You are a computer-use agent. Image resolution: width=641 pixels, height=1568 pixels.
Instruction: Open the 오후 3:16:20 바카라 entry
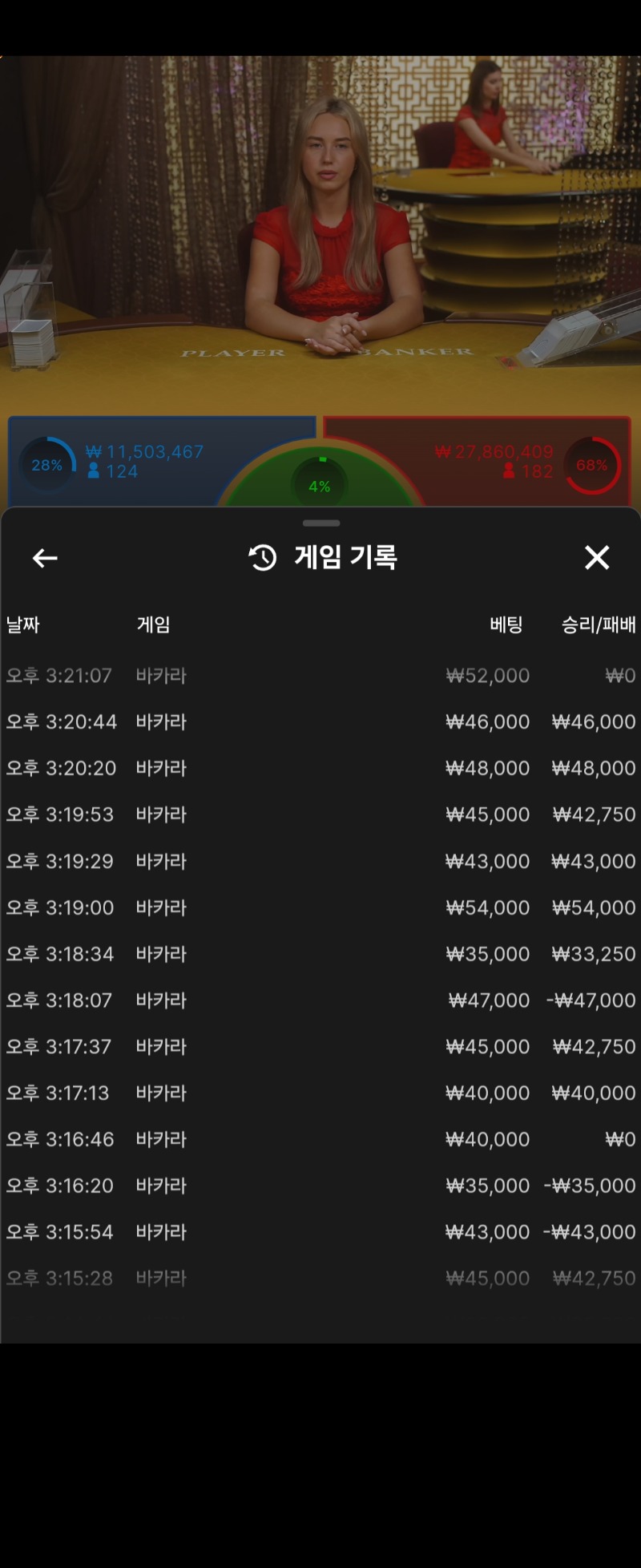[320, 1186]
